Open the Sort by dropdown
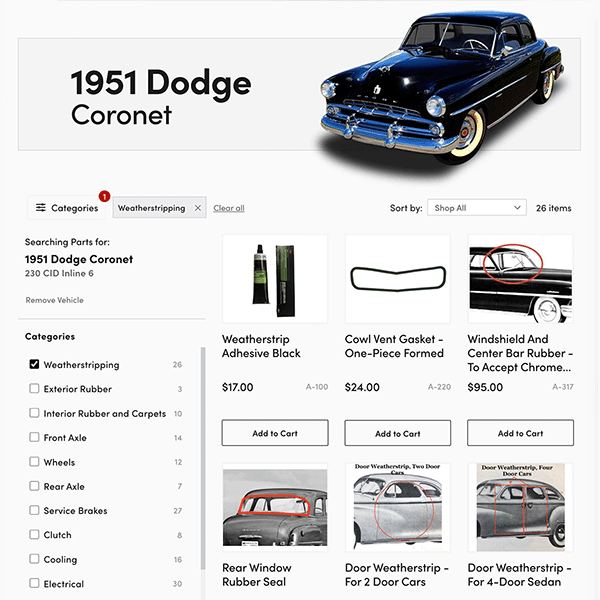600x600 pixels. [x=477, y=208]
